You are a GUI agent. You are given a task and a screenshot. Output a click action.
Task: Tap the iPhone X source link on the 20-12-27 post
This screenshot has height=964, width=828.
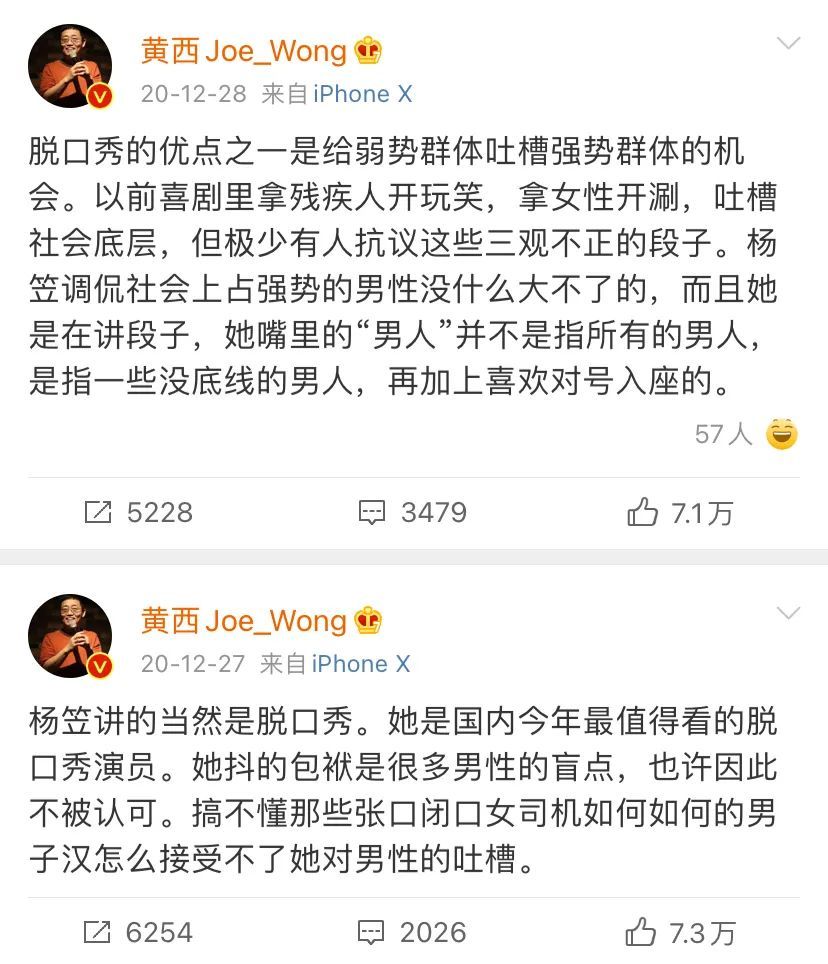(362, 664)
